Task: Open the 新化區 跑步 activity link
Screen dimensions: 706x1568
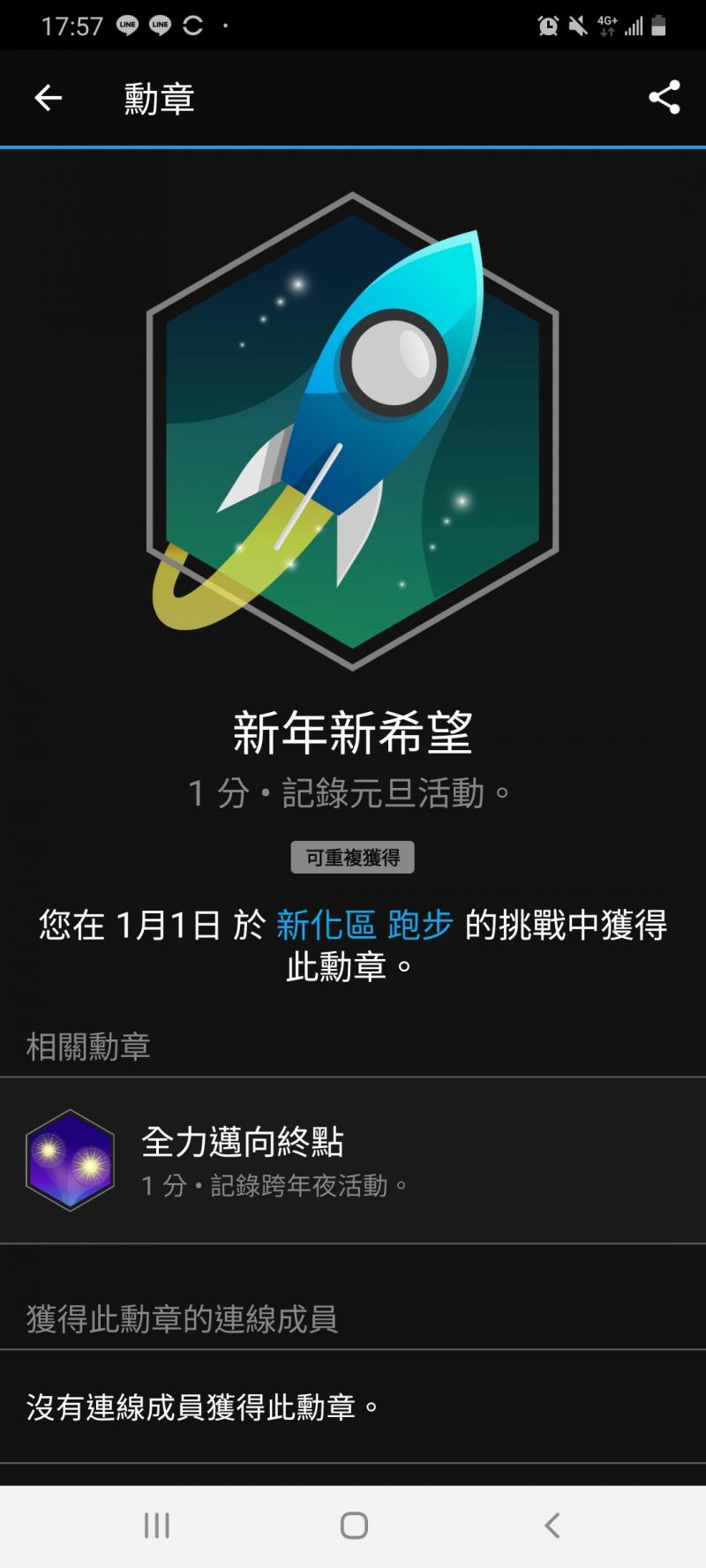Action: tap(364, 926)
